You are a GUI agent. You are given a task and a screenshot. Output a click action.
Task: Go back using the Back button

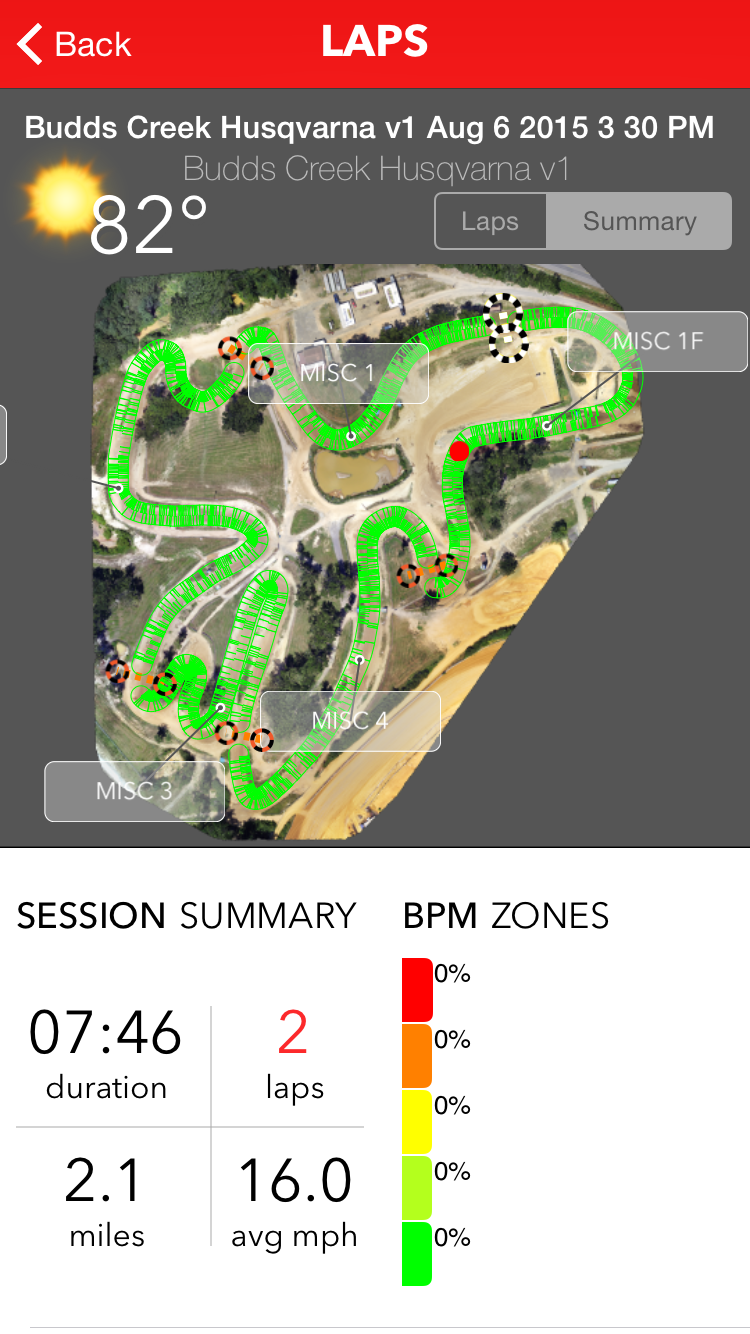tap(74, 44)
